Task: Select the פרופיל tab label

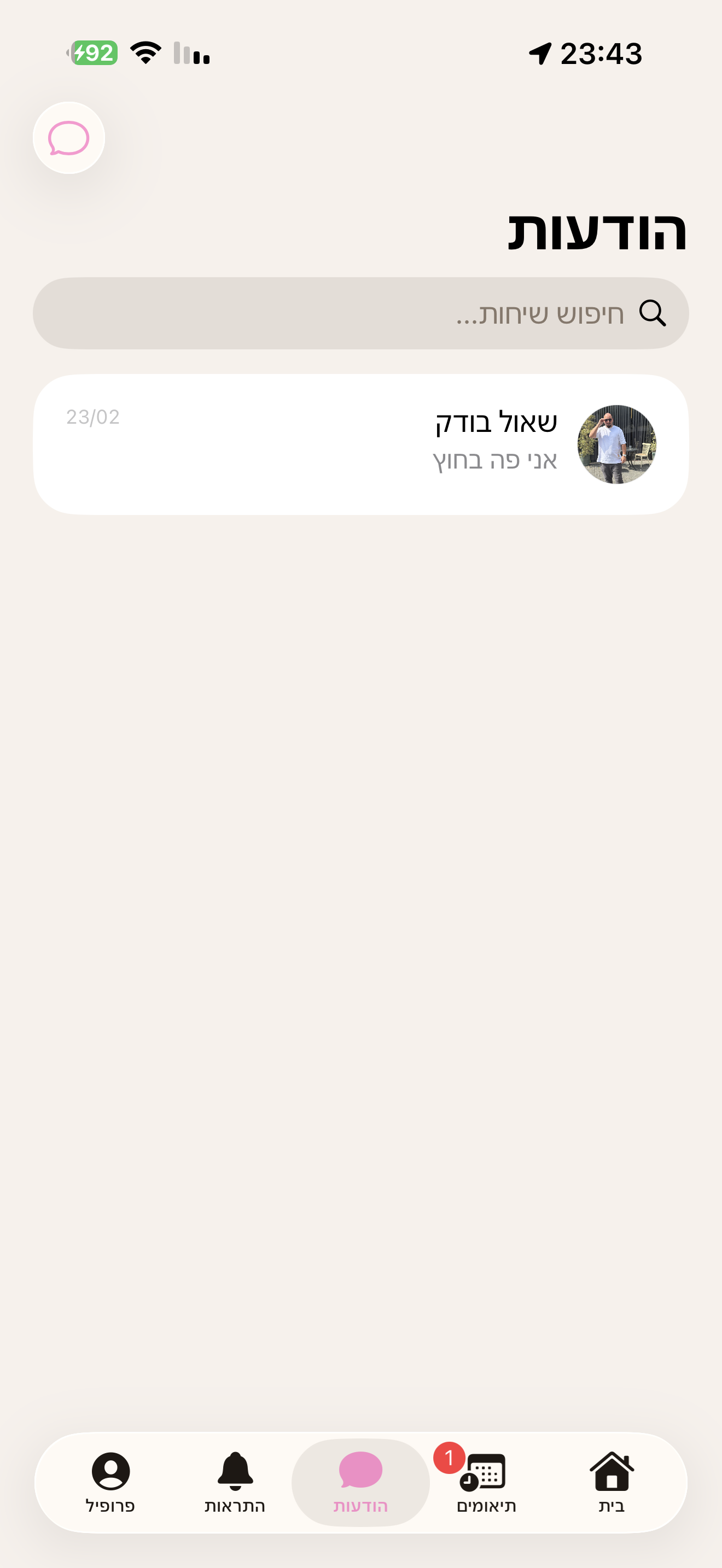Action: [112, 1506]
